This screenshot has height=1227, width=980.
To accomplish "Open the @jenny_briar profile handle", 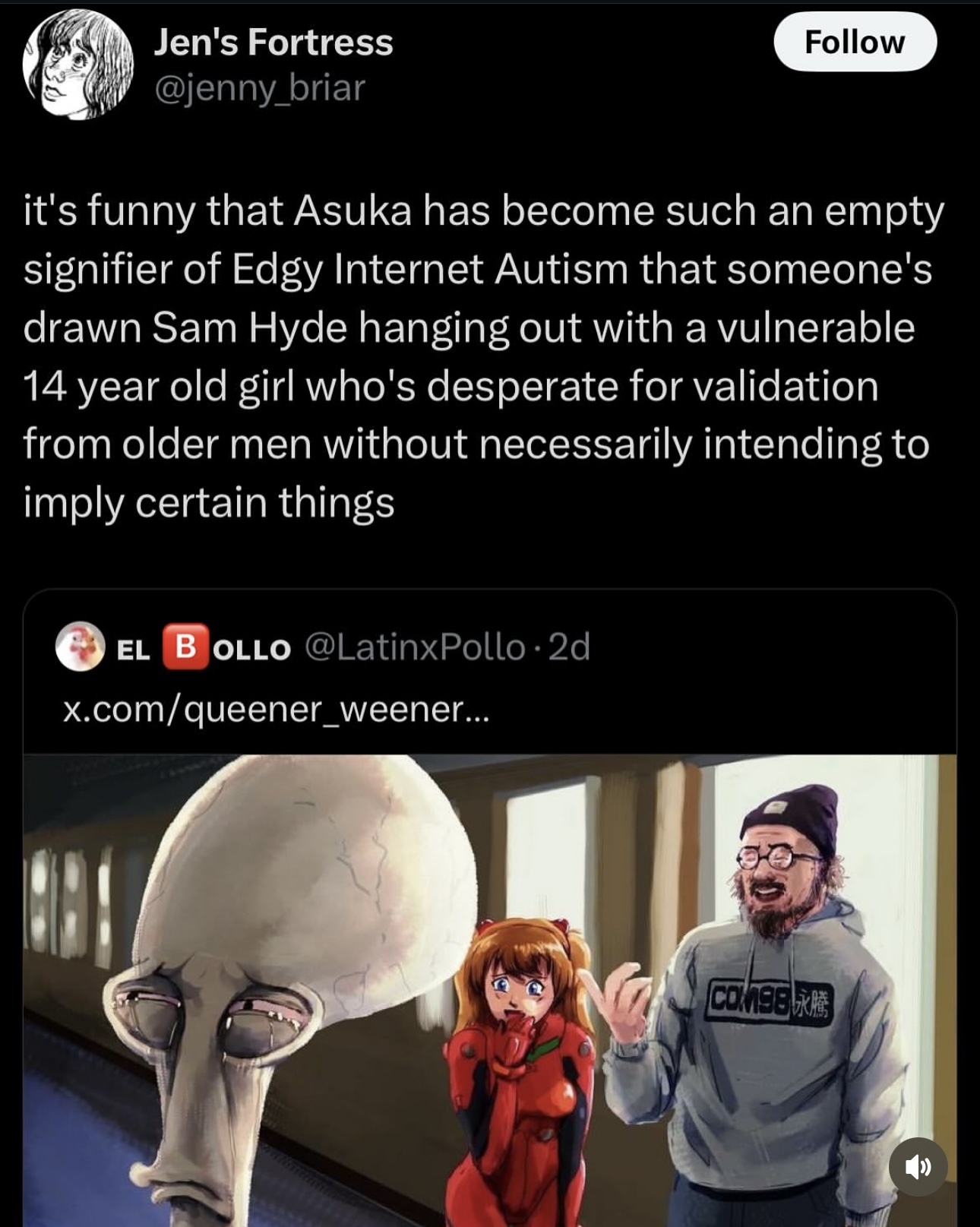I will coord(259,87).
